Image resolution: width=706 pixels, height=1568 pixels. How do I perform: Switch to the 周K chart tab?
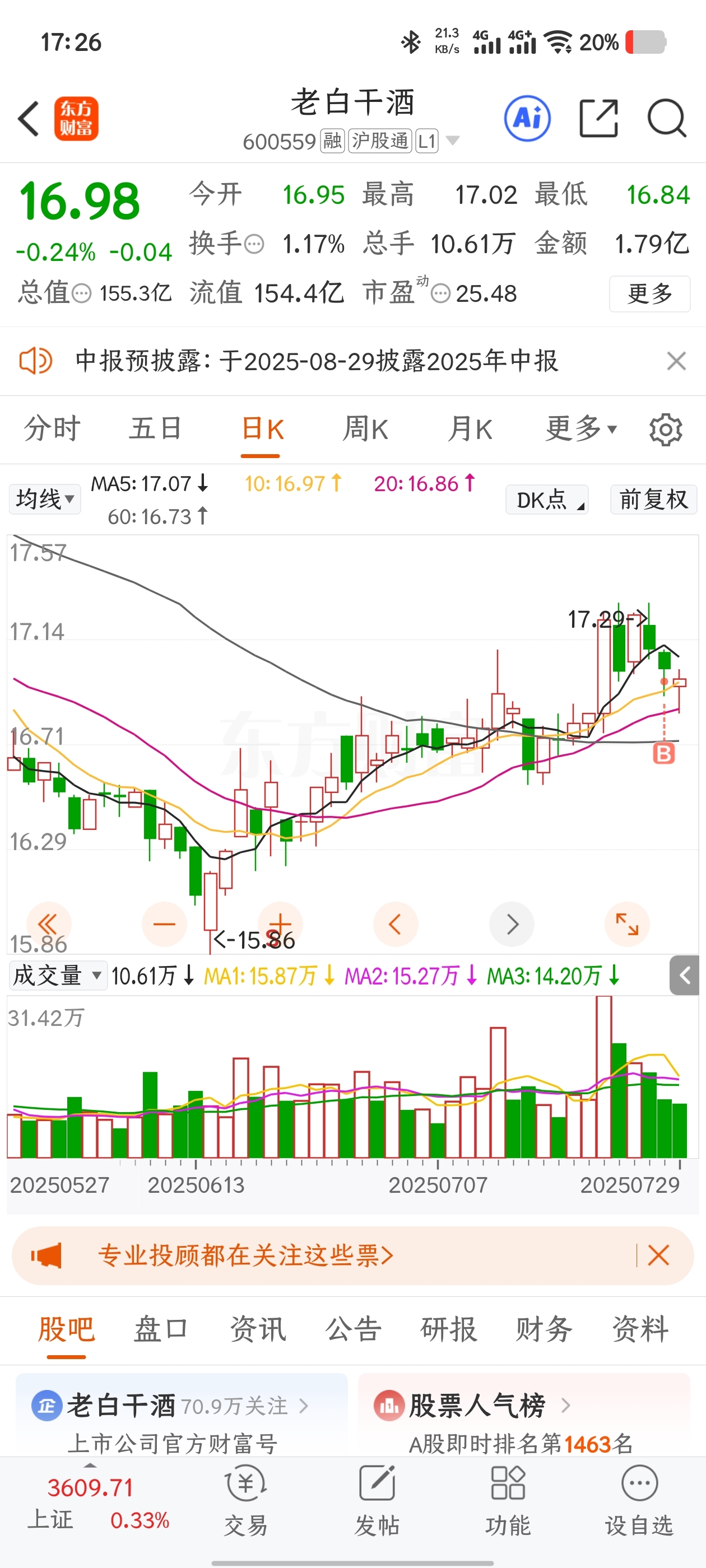(365, 428)
